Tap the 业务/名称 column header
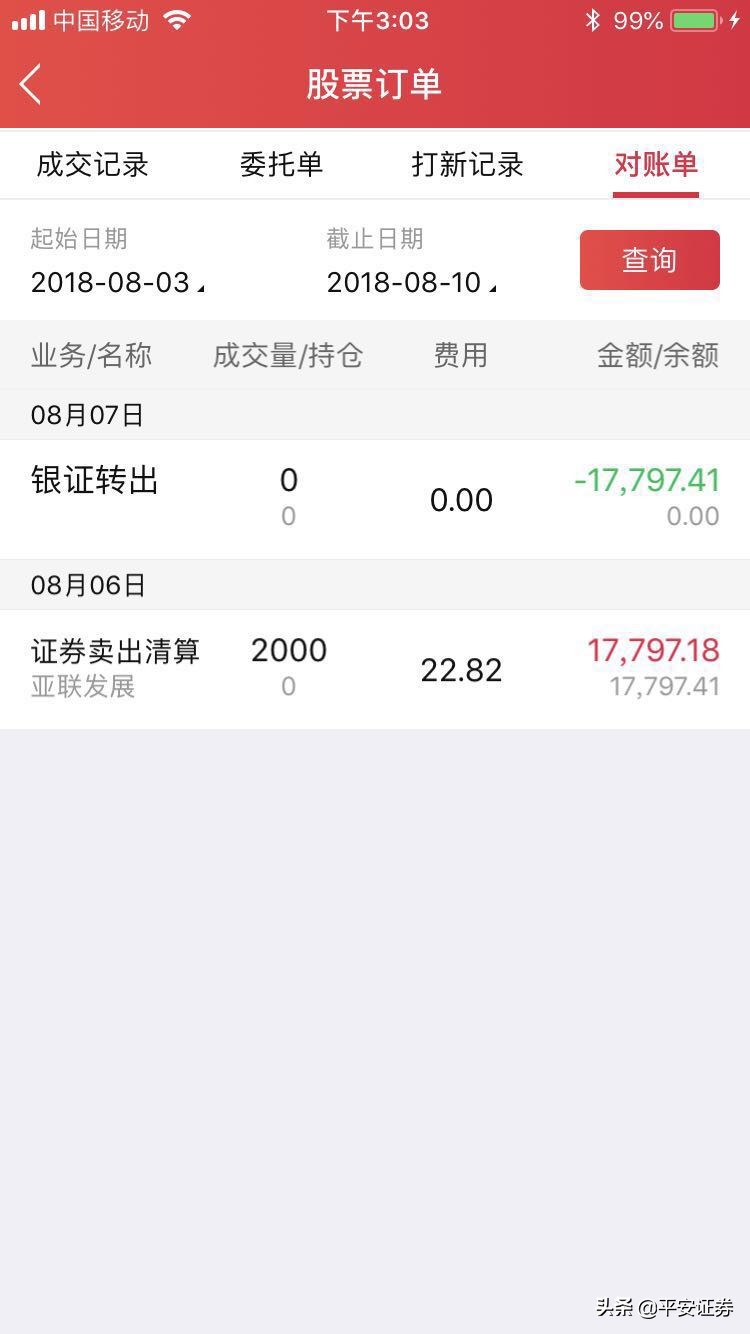The image size is (750, 1334). click(x=90, y=355)
